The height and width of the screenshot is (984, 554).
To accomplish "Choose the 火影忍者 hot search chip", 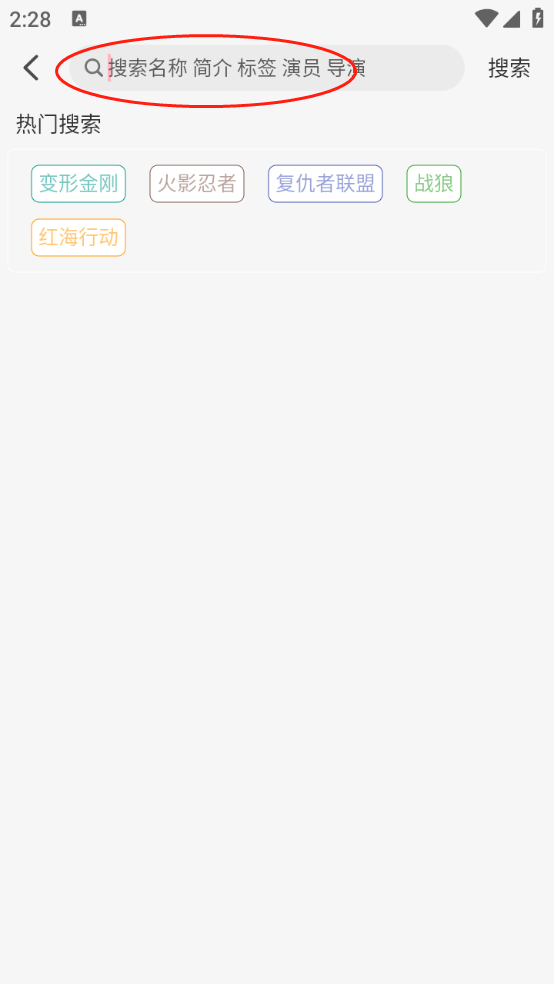I will pos(196,184).
